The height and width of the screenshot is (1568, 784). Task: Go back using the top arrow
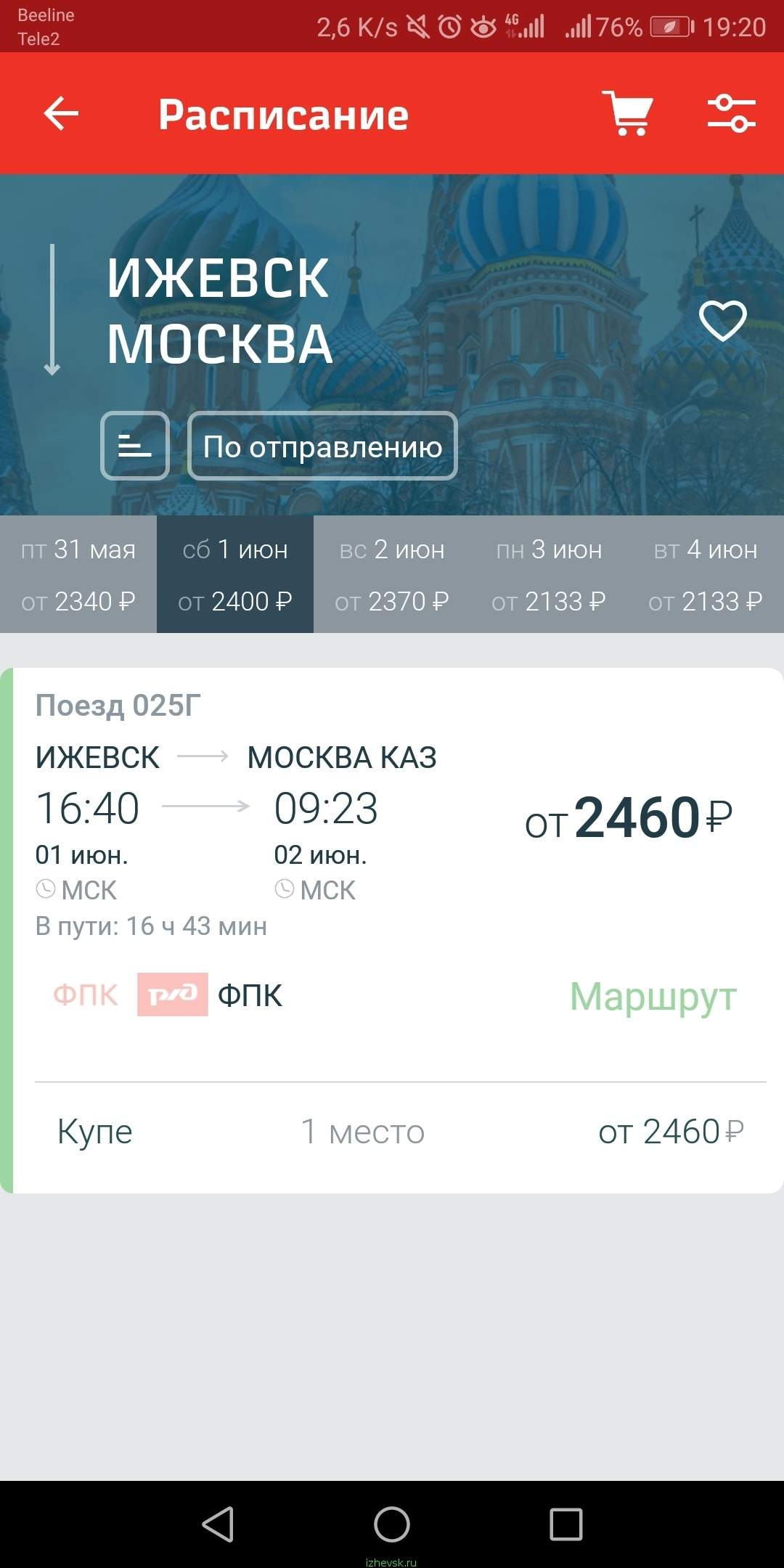[x=61, y=114]
